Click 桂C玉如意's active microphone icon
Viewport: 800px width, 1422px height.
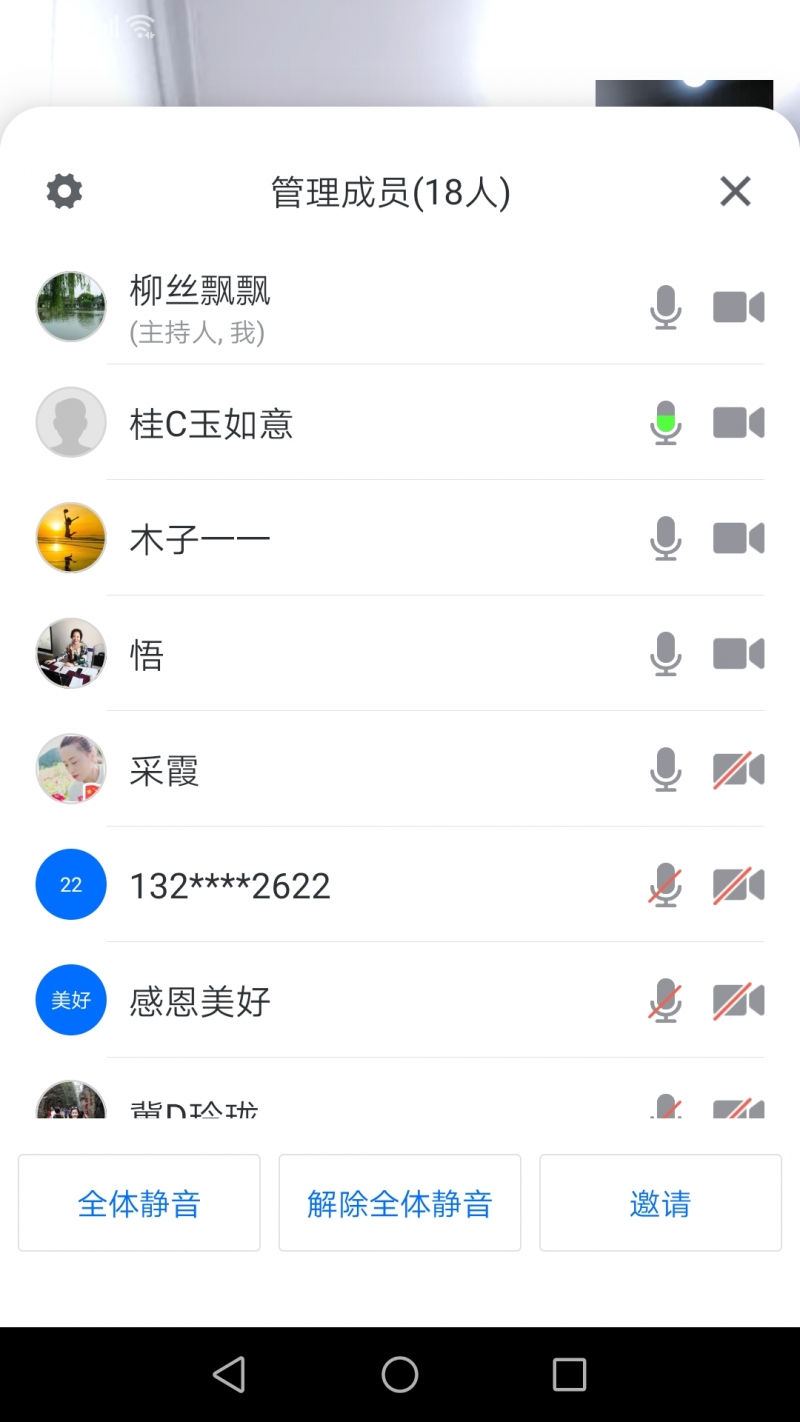pyautogui.click(x=665, y=422)
